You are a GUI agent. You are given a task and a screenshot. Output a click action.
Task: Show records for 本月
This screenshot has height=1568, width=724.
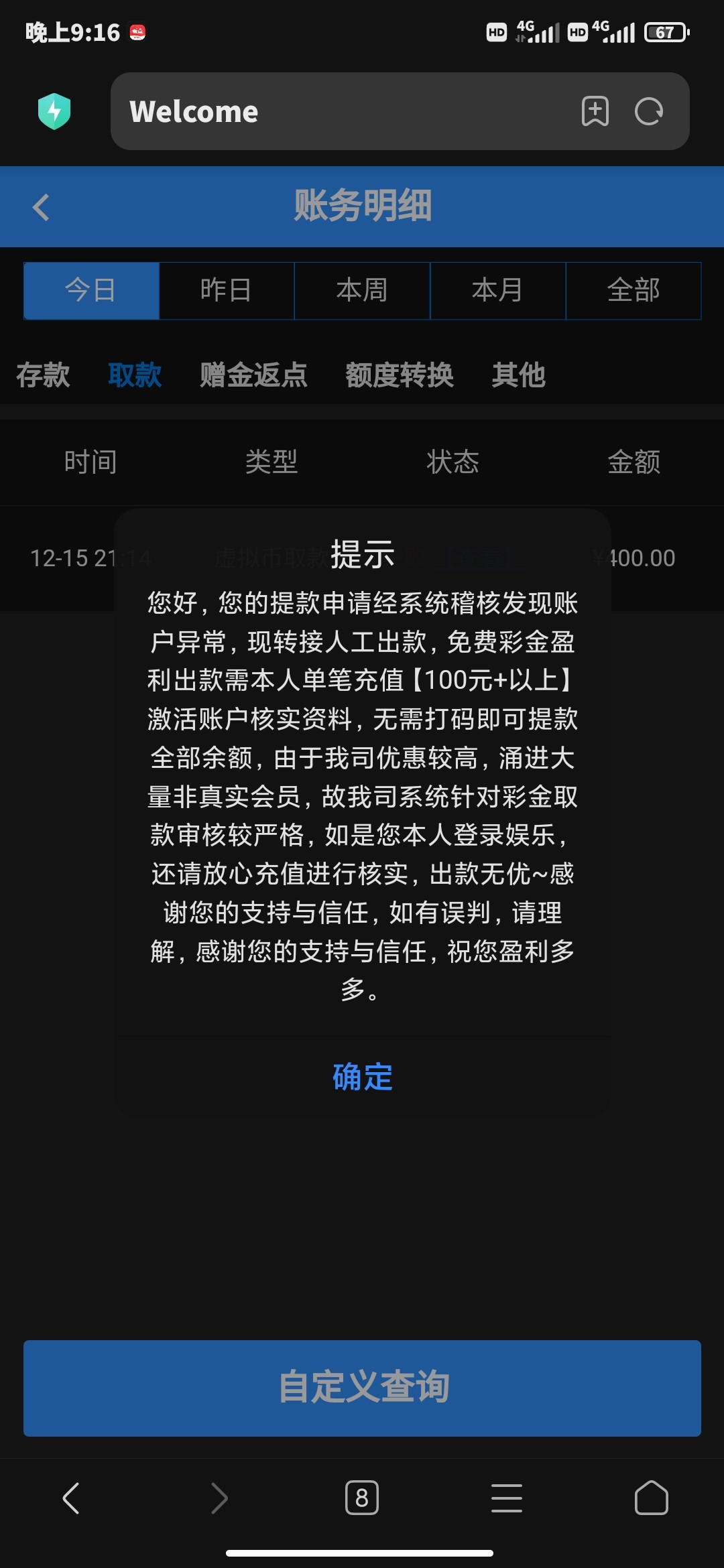497,291
